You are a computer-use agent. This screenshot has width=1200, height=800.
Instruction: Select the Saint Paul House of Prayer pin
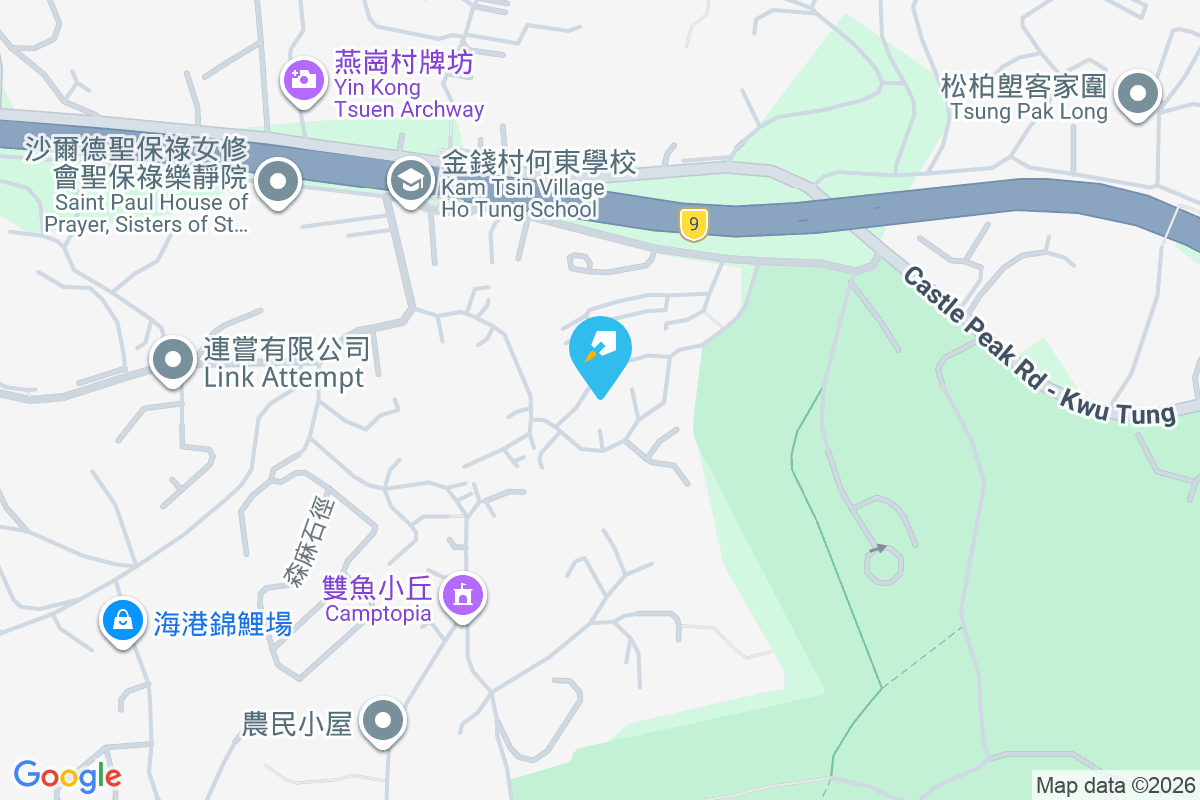pos(278,183)
